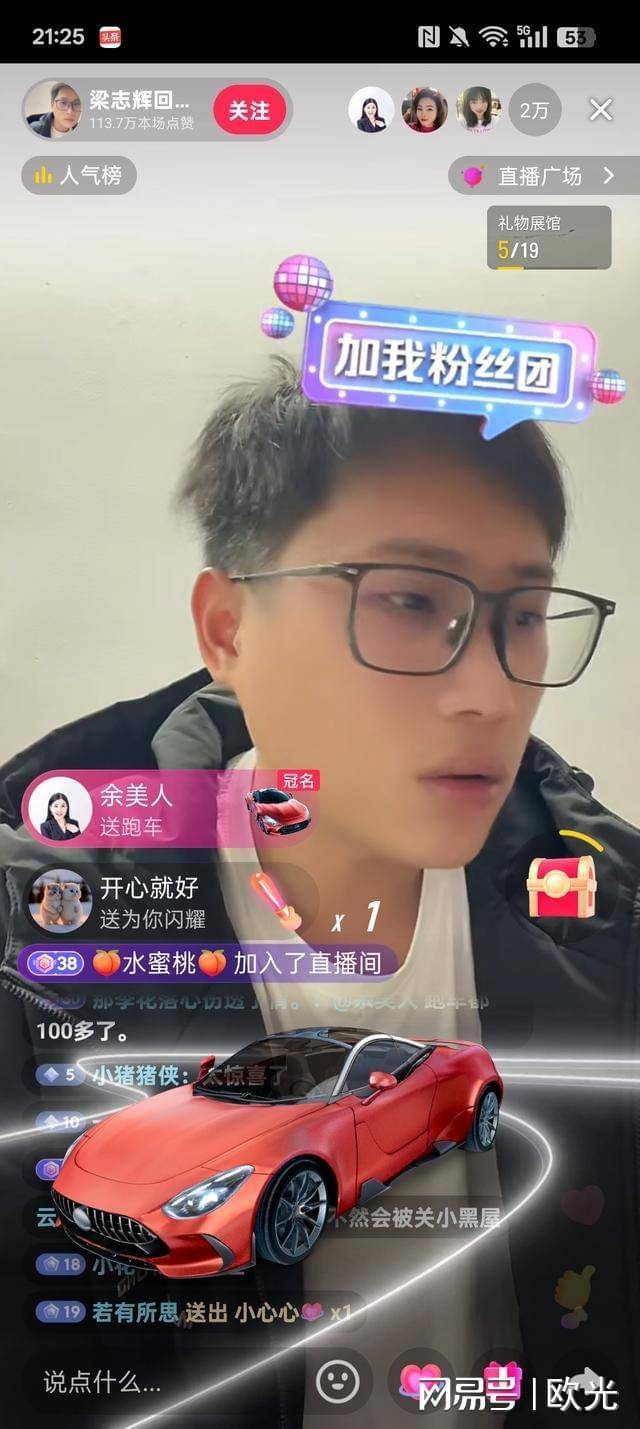640x1429 pixels.
Task: Open the 礼物展馆 gift gallery
Action: coord(548,237)
